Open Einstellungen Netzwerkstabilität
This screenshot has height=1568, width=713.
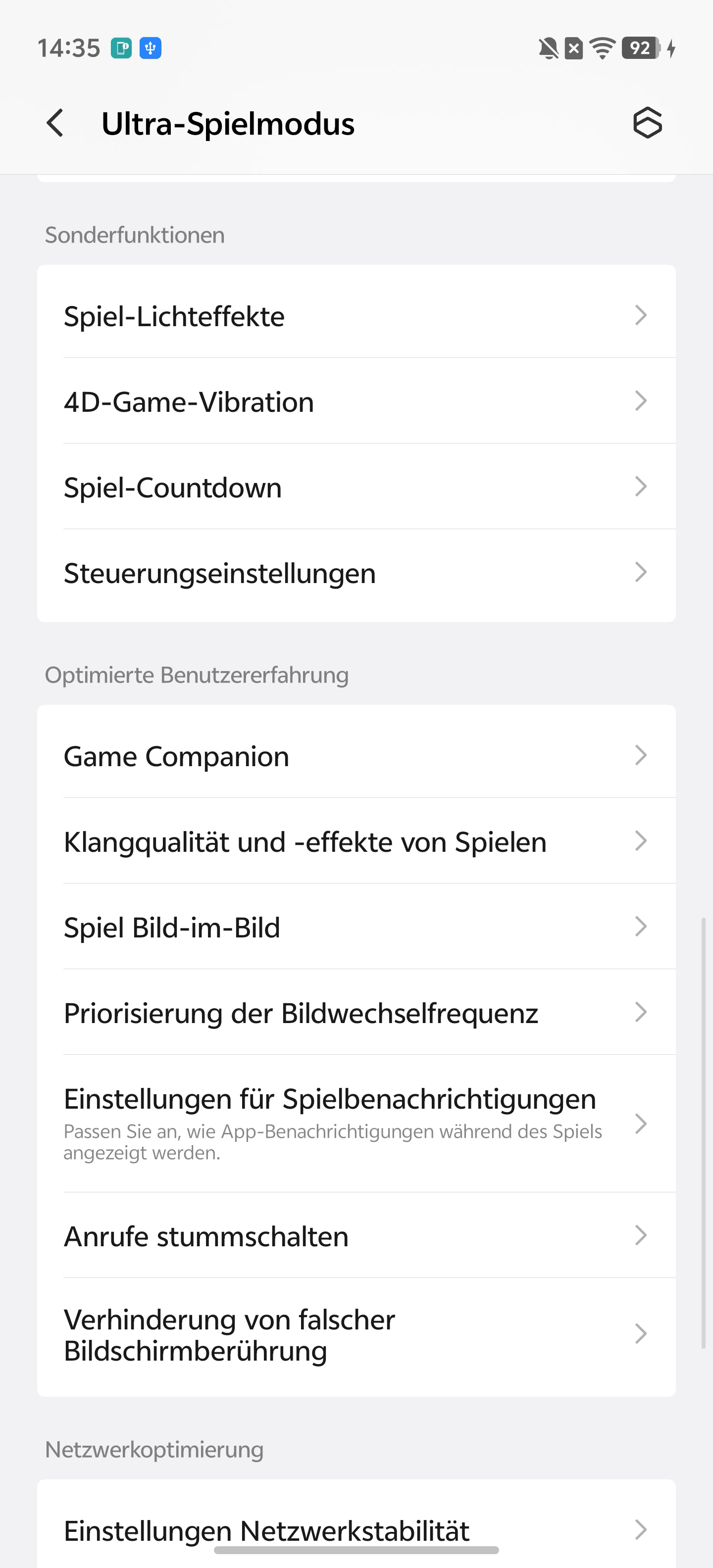(356, 1529)
